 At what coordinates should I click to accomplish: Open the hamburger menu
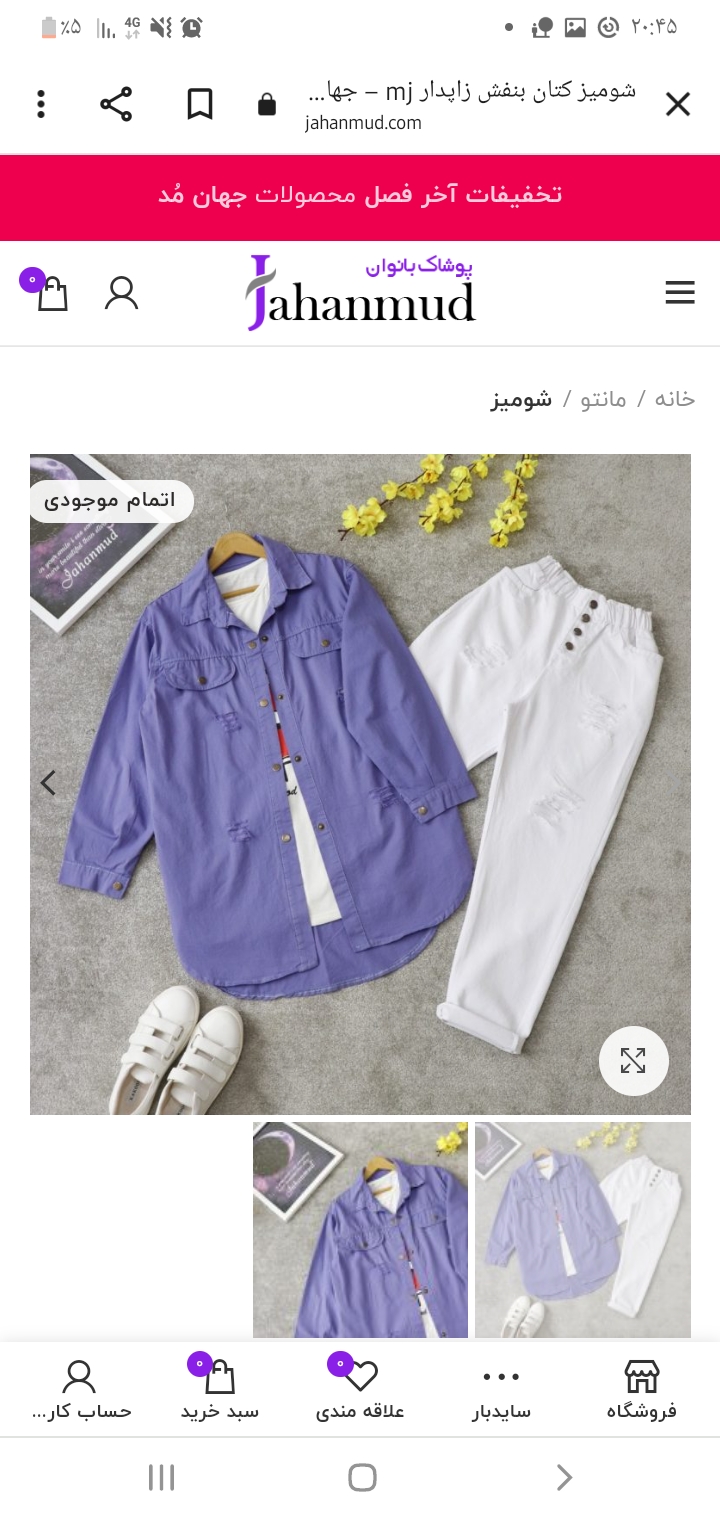coord(679,293)
